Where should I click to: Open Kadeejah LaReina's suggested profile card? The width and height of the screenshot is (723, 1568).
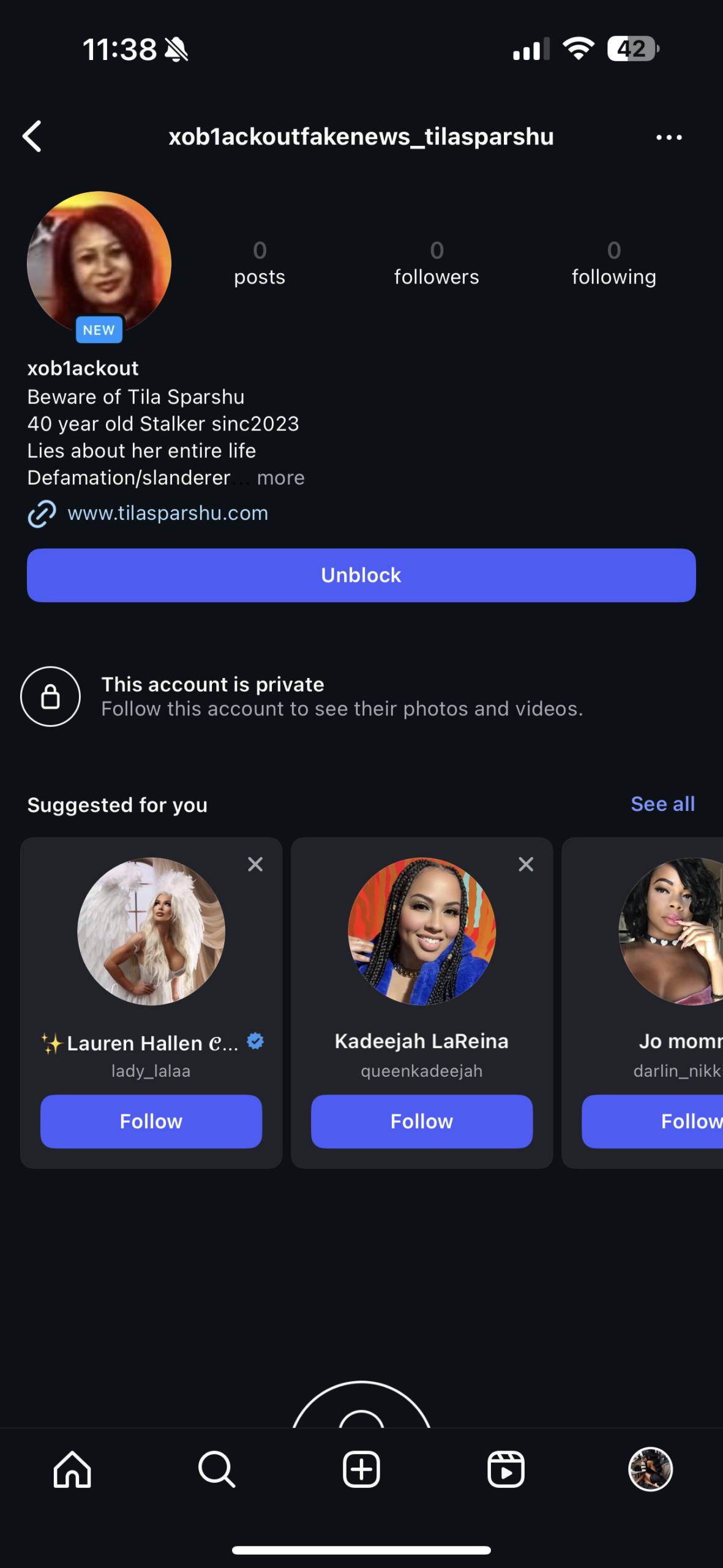[422, 932]
